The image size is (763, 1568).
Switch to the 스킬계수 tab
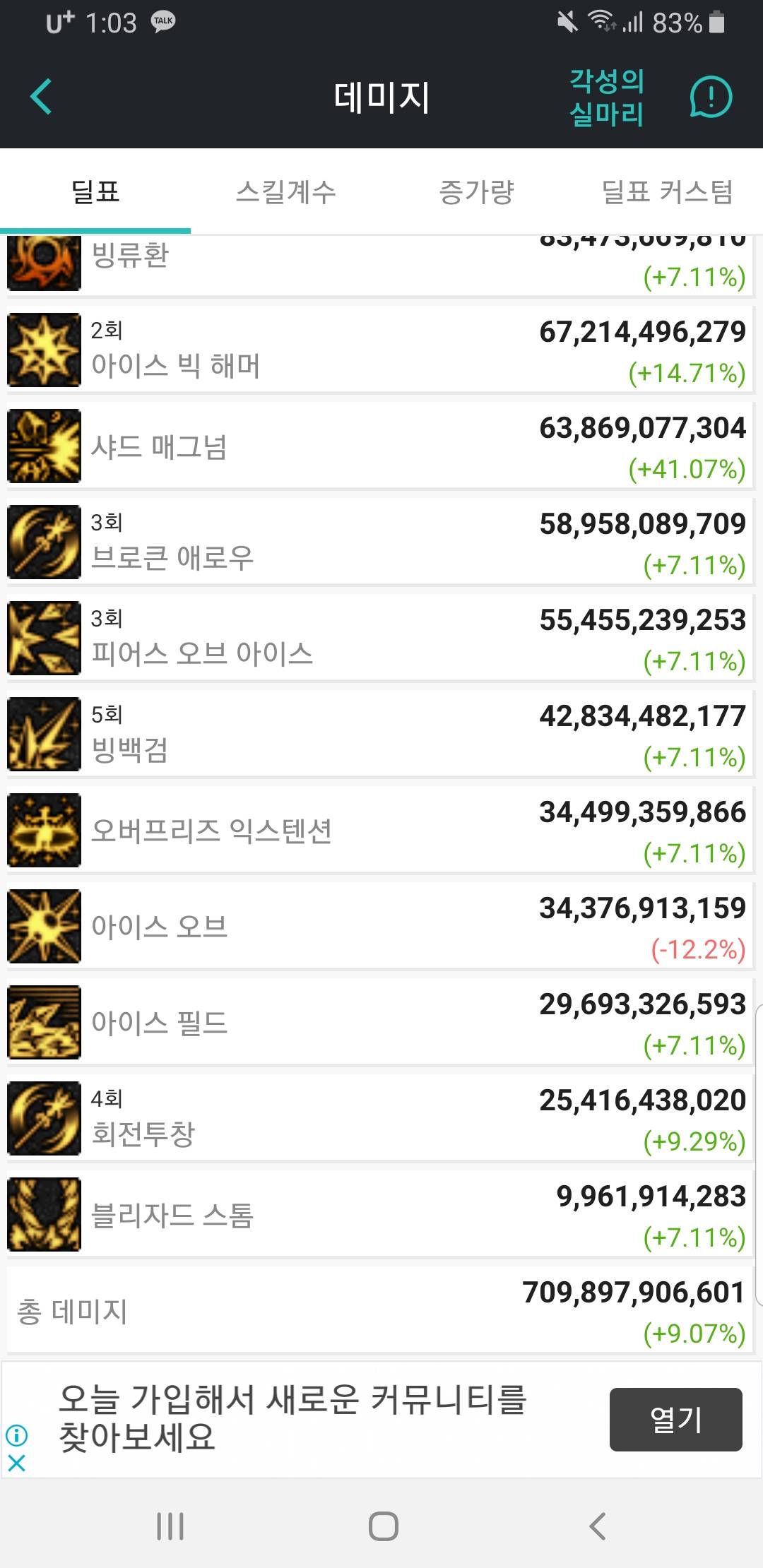point(285,191)
